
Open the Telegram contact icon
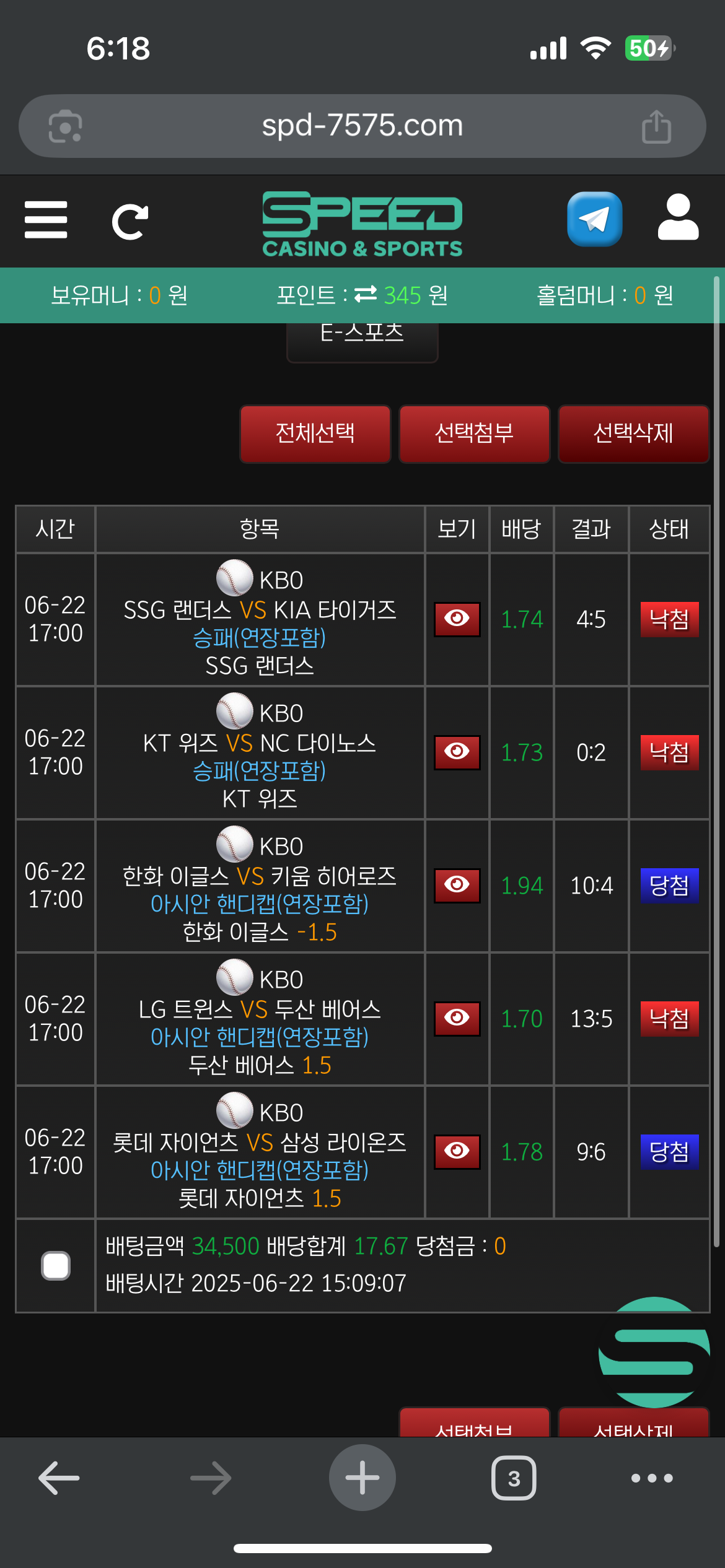[x=594, y=219]
